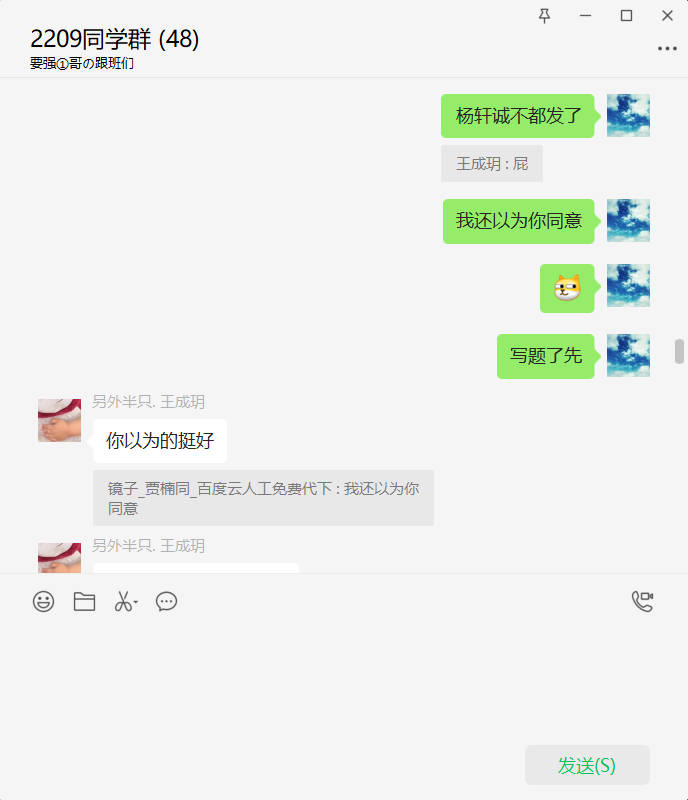Focus the message text input area

click(340, 680)
